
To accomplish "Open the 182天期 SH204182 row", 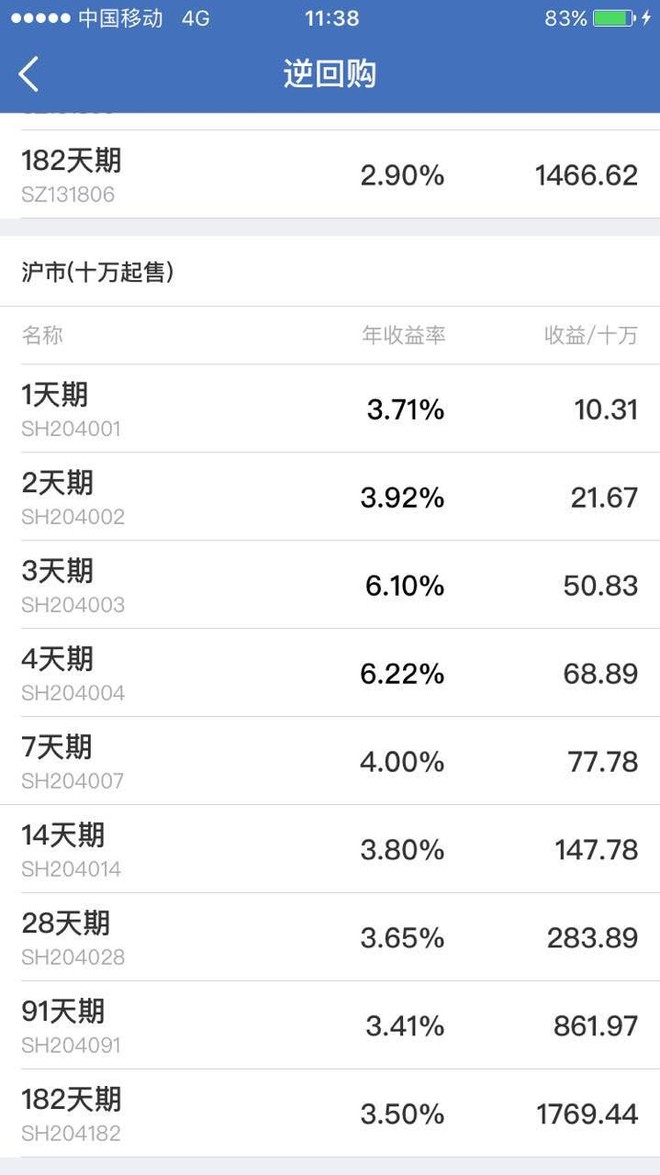I will click(330, 1113).
